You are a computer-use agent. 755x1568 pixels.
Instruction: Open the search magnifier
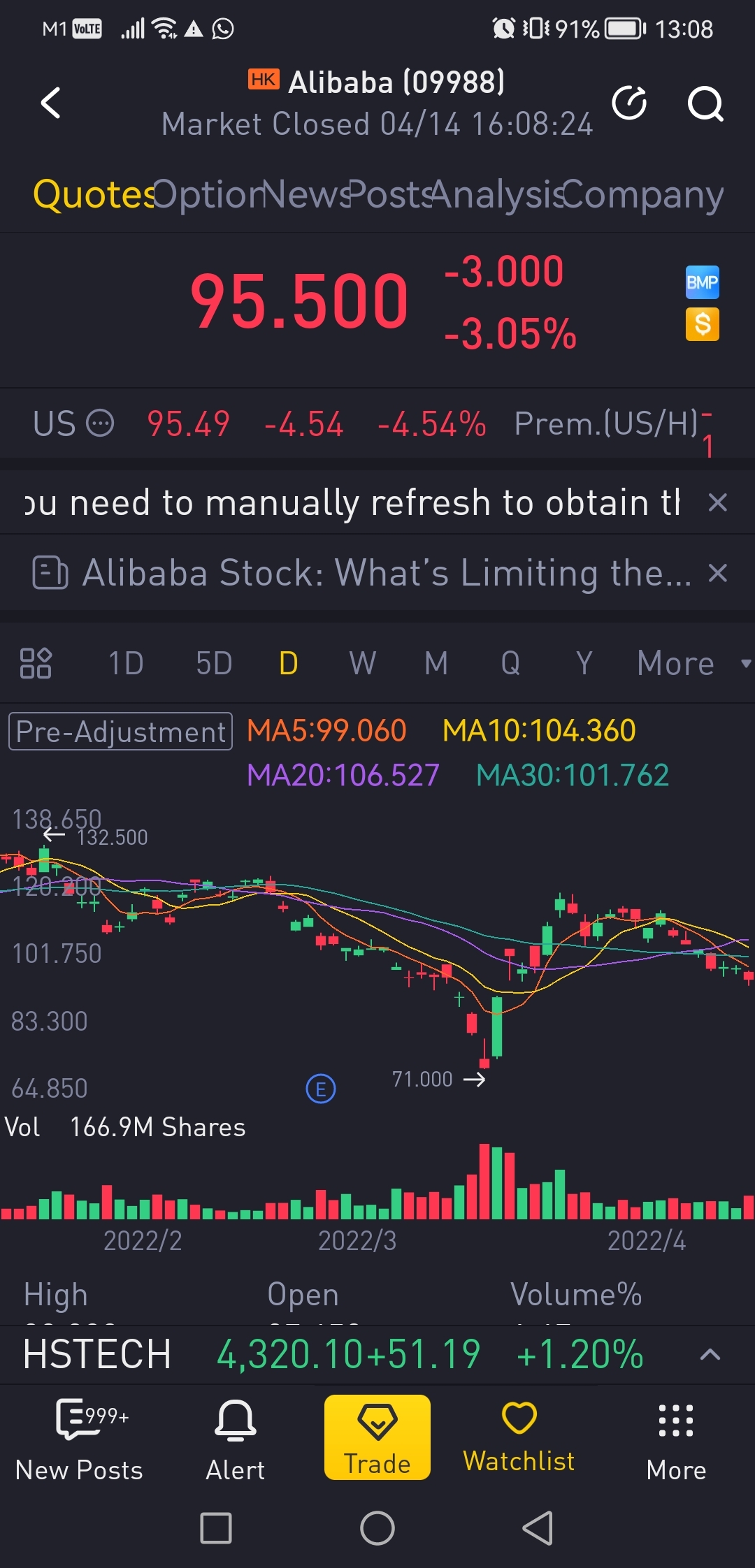(x=705, y=104)
